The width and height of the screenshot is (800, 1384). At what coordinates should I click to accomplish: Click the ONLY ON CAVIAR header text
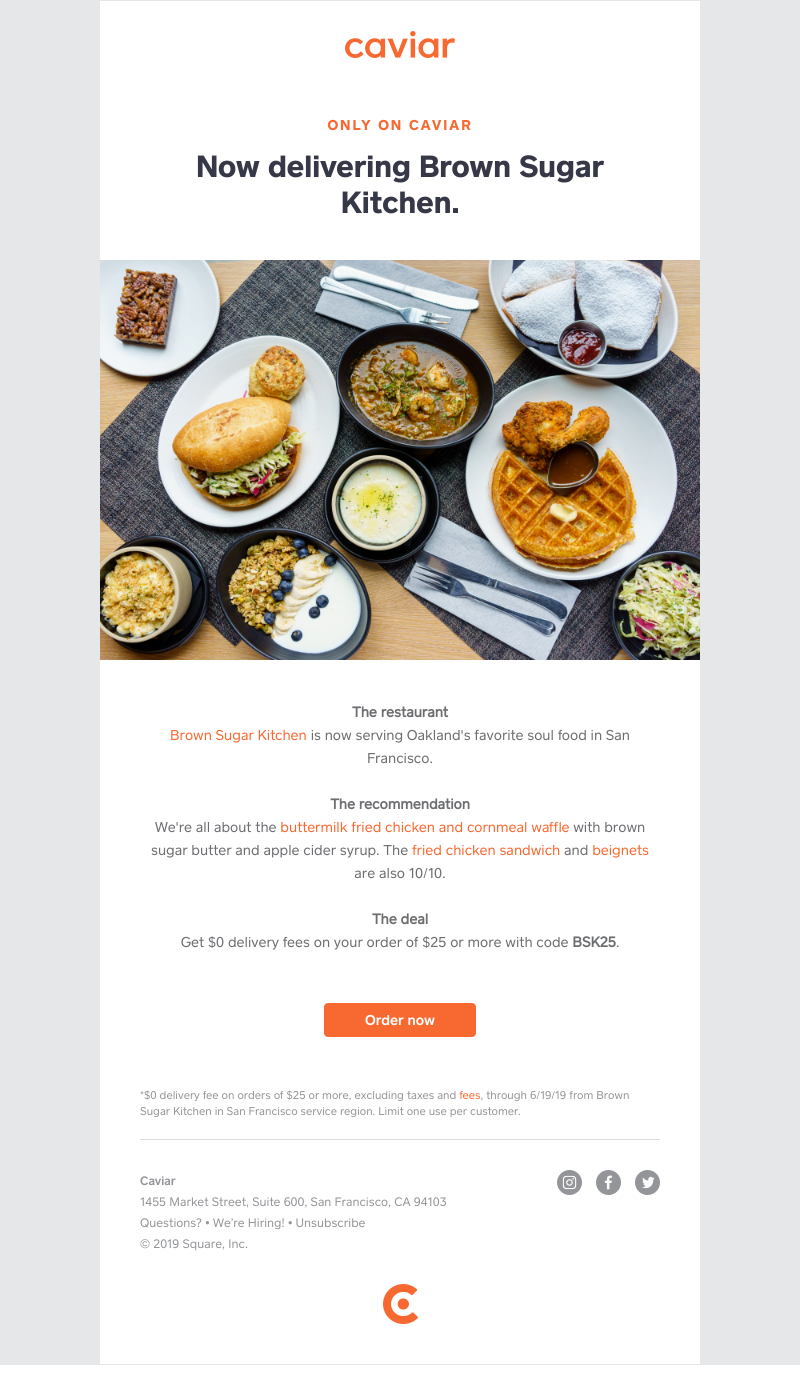(399, 125)
